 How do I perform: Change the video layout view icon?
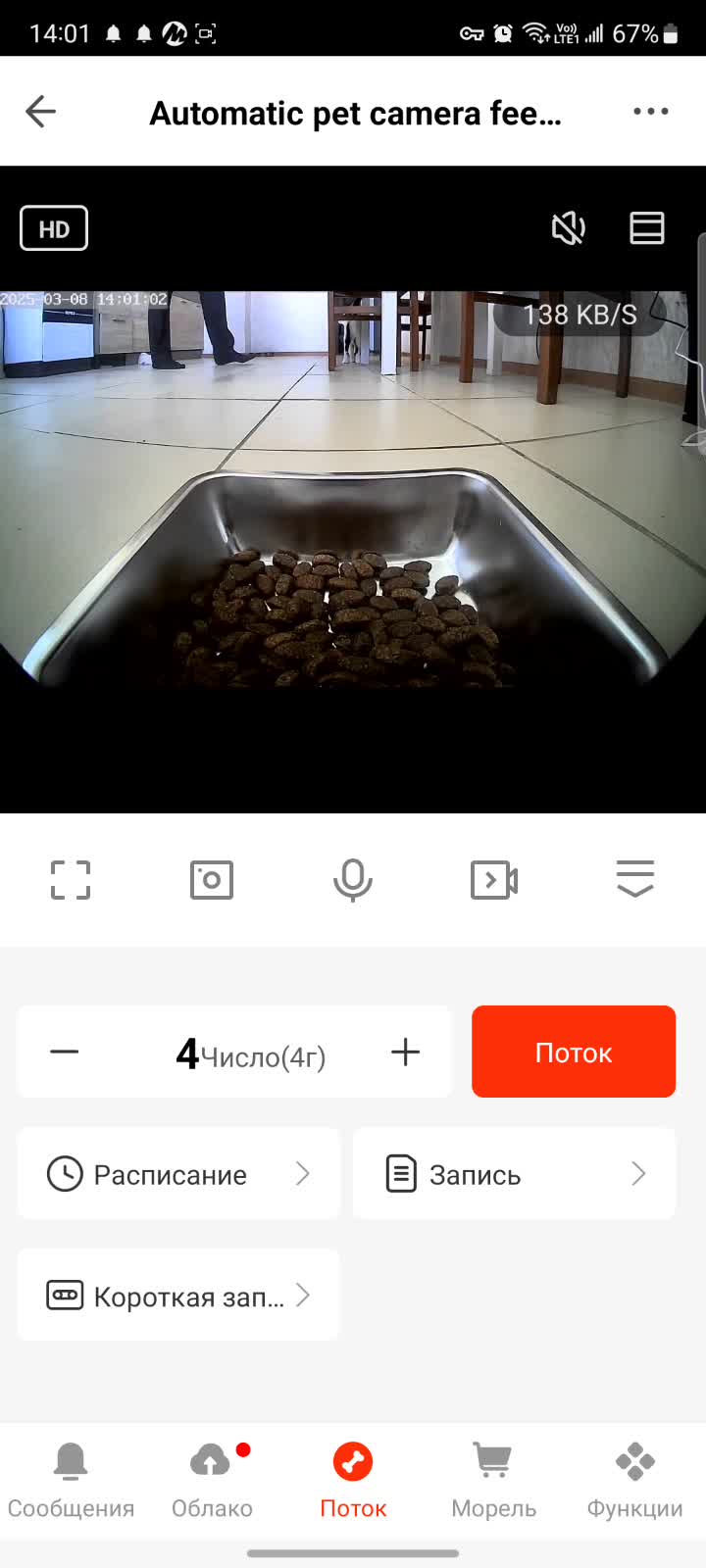coord(647,228)
